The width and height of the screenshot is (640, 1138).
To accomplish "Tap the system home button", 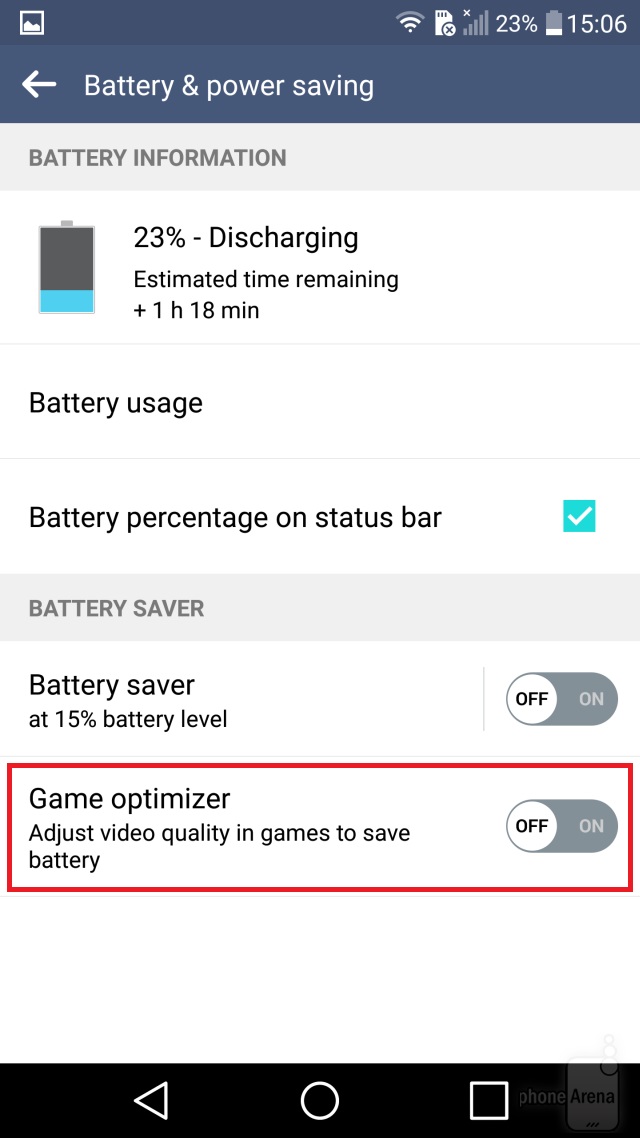I will [x=320, y=1101].
